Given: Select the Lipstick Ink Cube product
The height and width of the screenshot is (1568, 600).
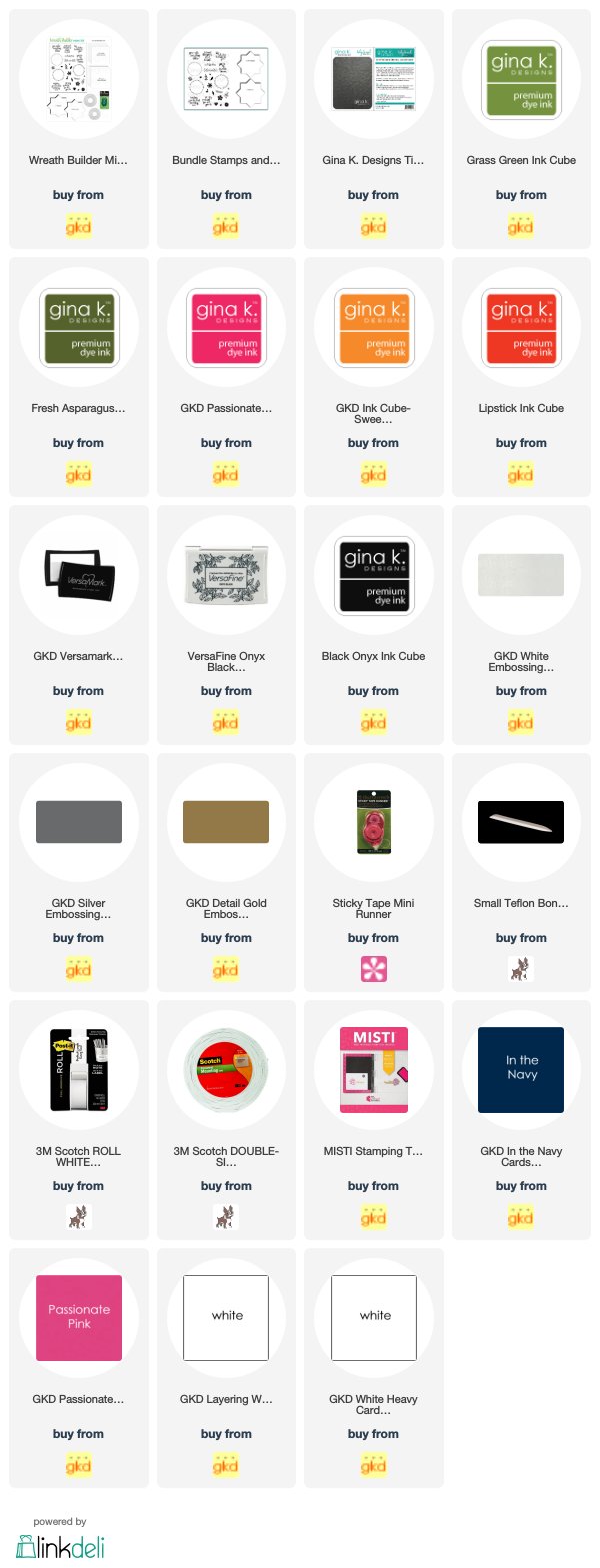Looking at the screenshot, I should (521, 328).
